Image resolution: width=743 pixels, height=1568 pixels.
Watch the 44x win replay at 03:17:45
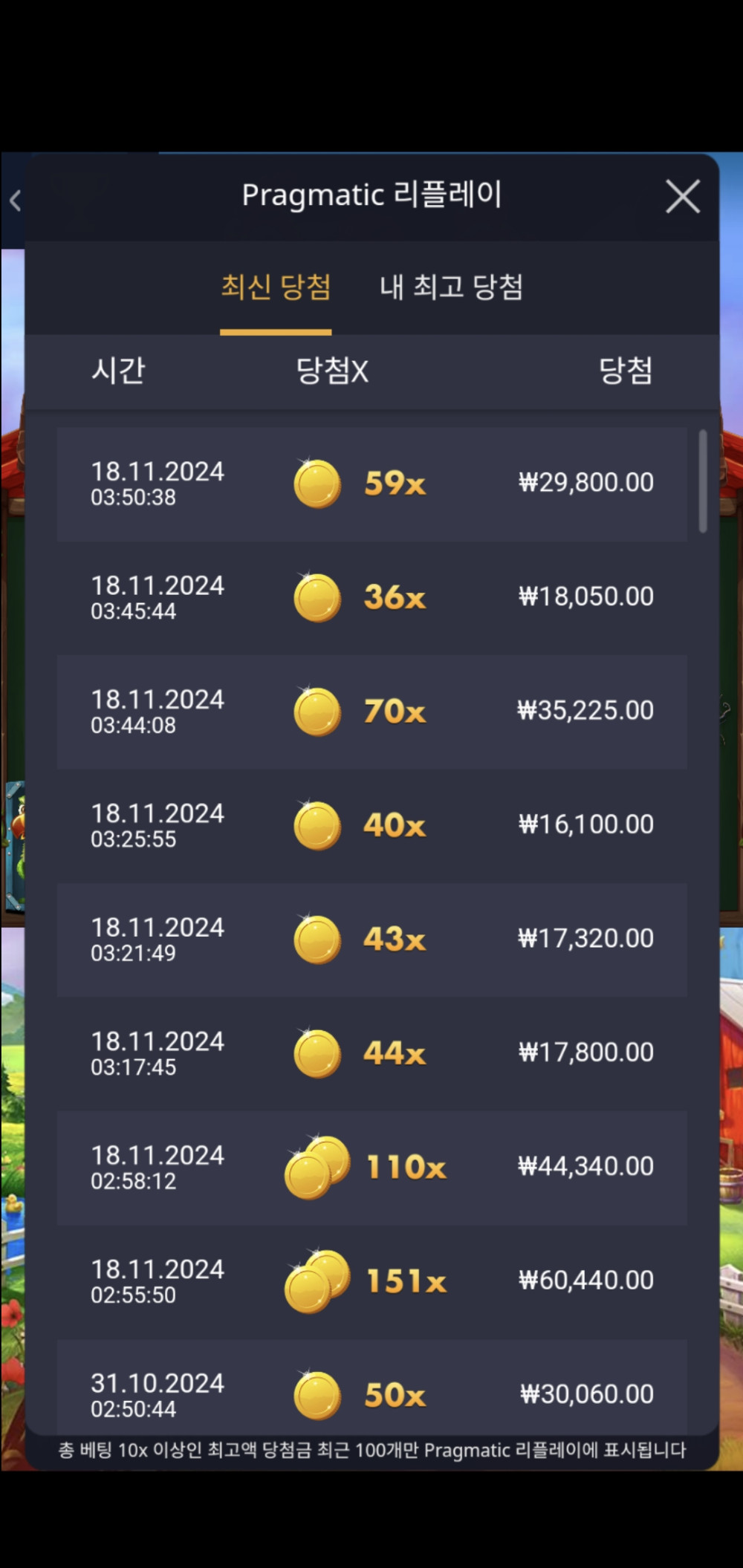click(x=371, y=1053)
